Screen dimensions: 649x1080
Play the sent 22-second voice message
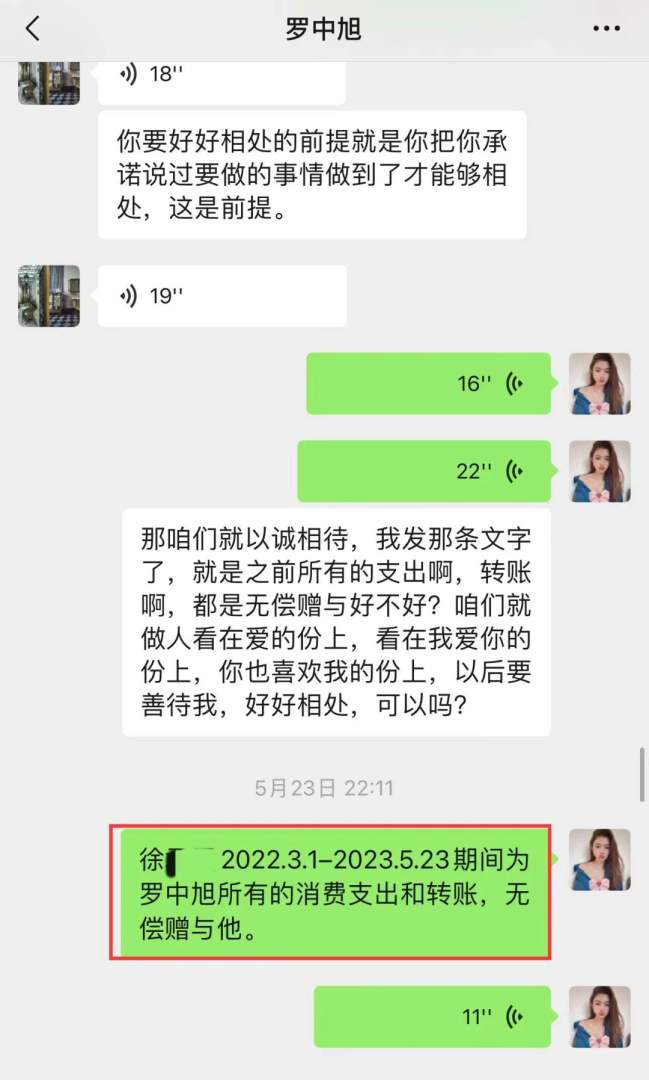[424, 471]
